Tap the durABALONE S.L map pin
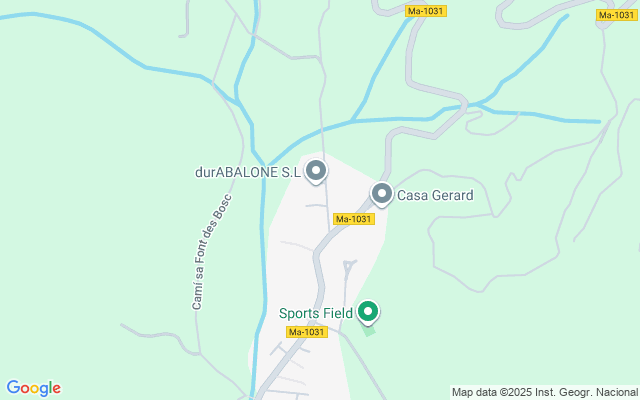This screenshot has width=640, height=400. [x=316, y=171]
